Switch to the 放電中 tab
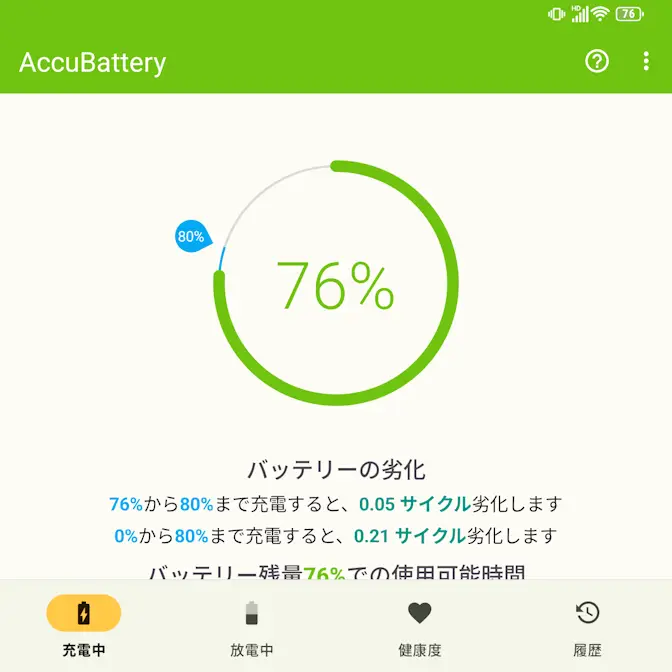Viewport: 672px width, 672px height. [x=252, y=626]
